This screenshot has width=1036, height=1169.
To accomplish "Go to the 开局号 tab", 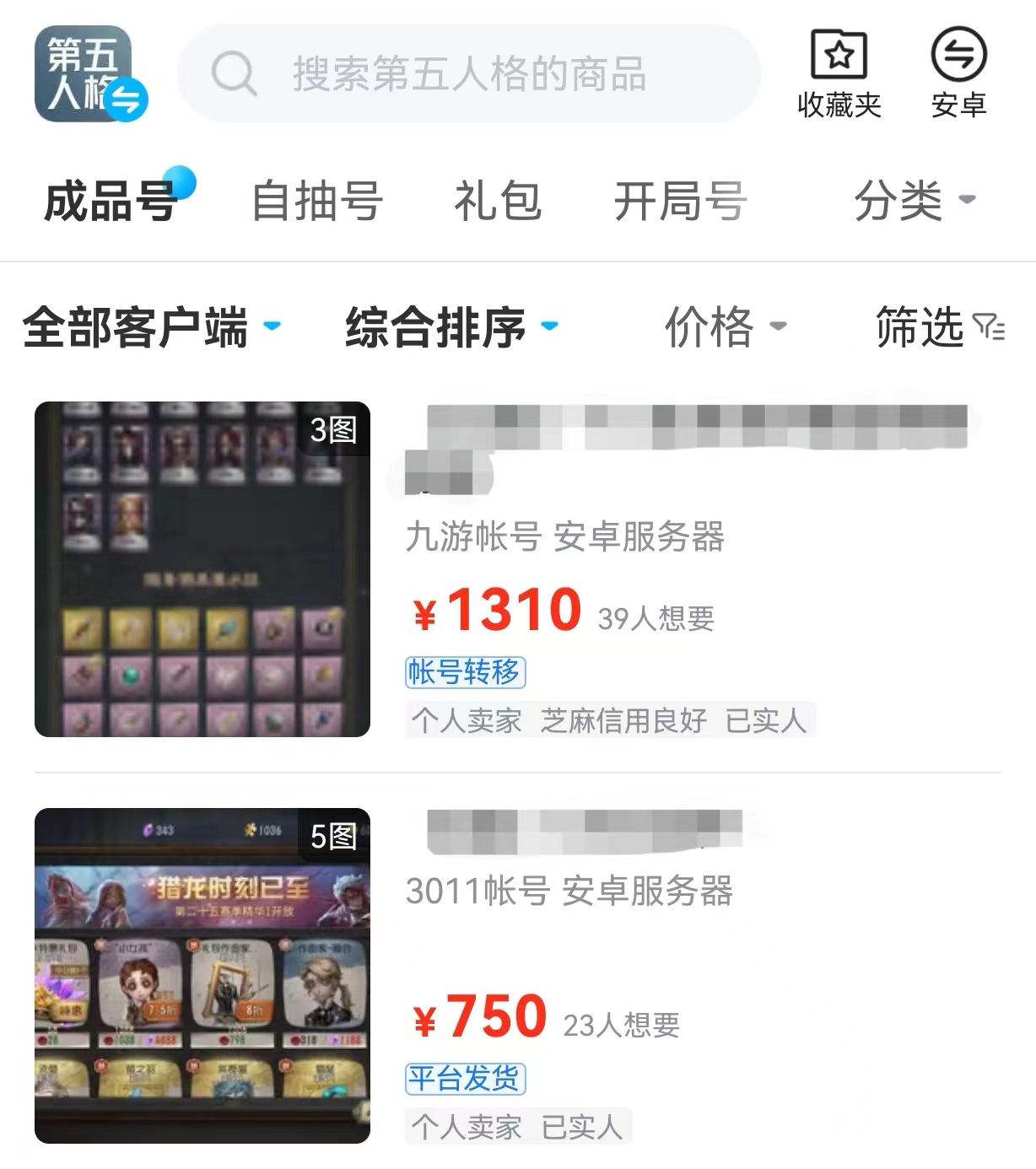I will (x=680, y=202).
